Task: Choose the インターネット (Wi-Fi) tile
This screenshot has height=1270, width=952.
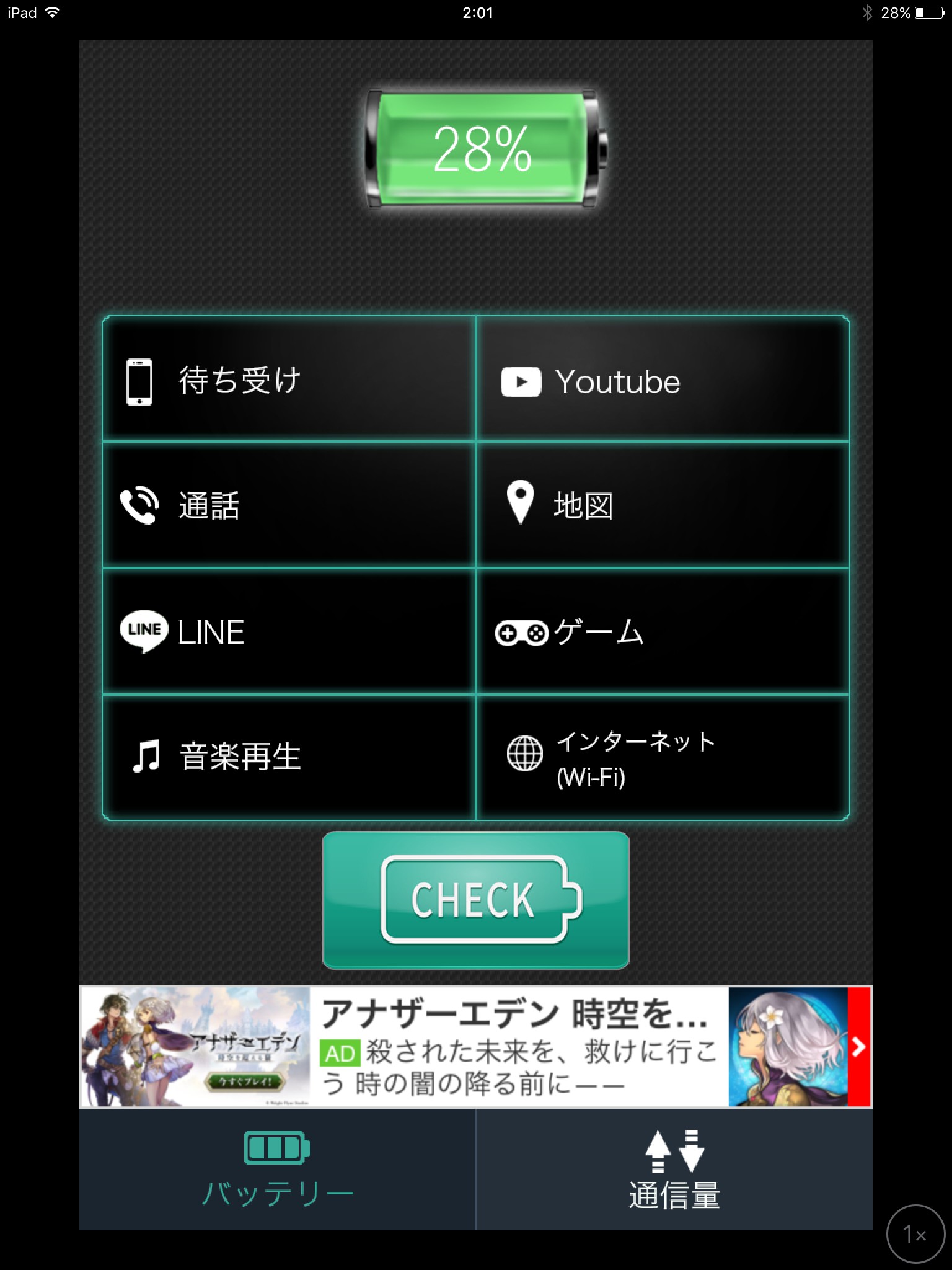Action: pyautogui.click(x=662, y=757)
